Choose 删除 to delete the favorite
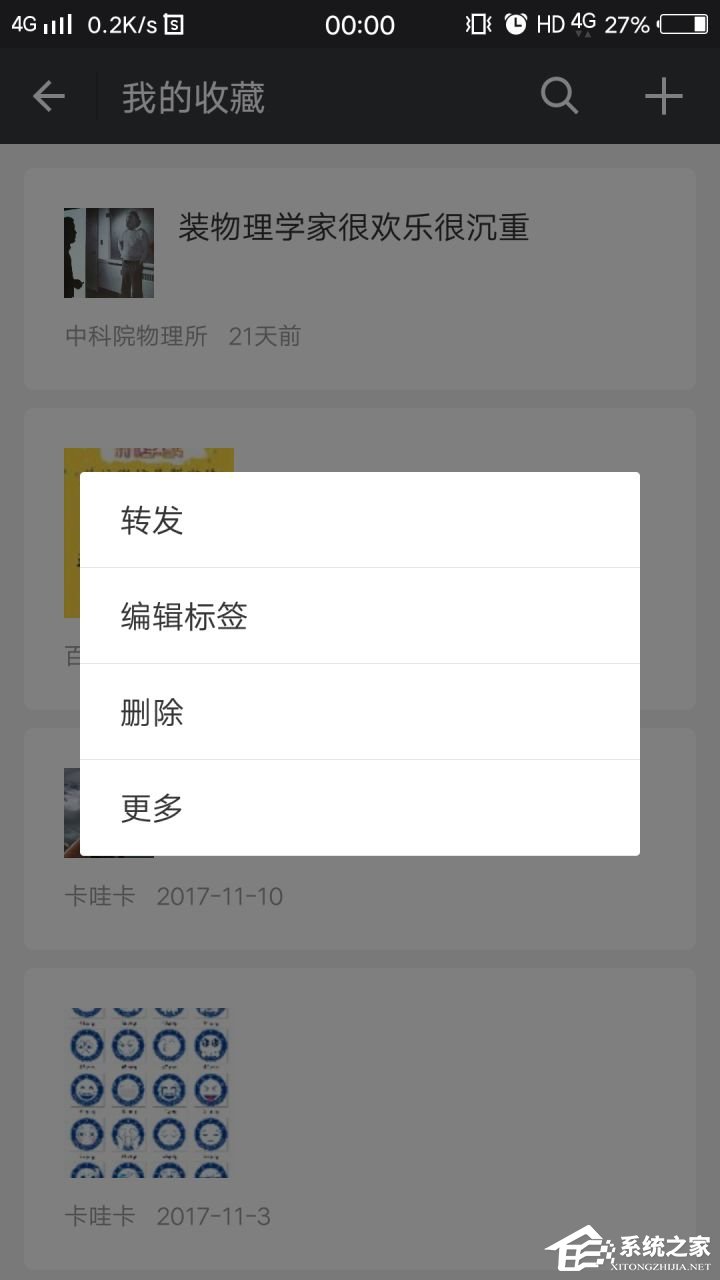 151,712
